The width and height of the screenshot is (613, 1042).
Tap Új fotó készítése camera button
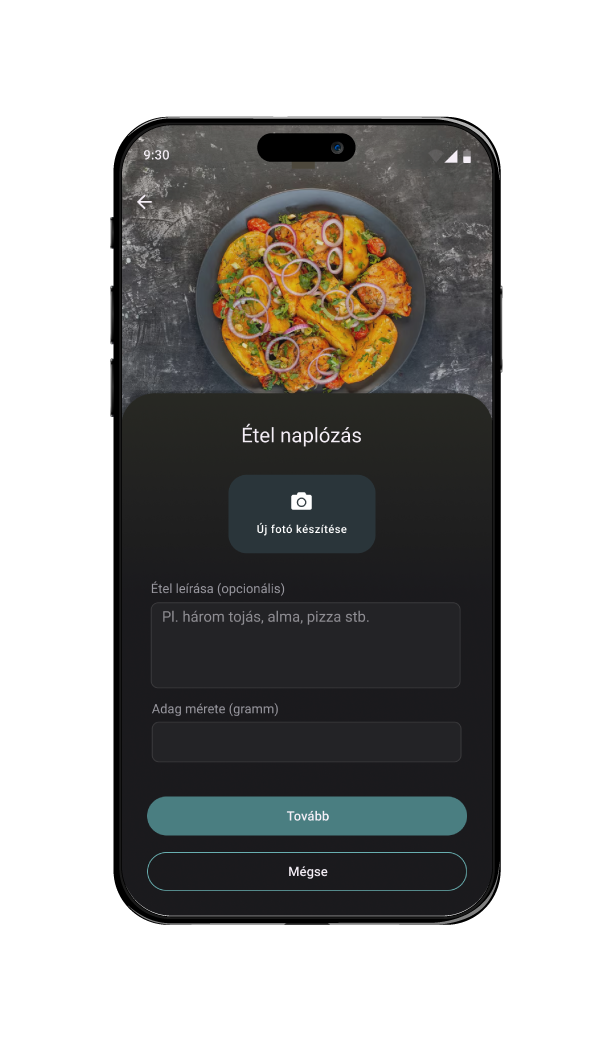click(x=301, y=513)
